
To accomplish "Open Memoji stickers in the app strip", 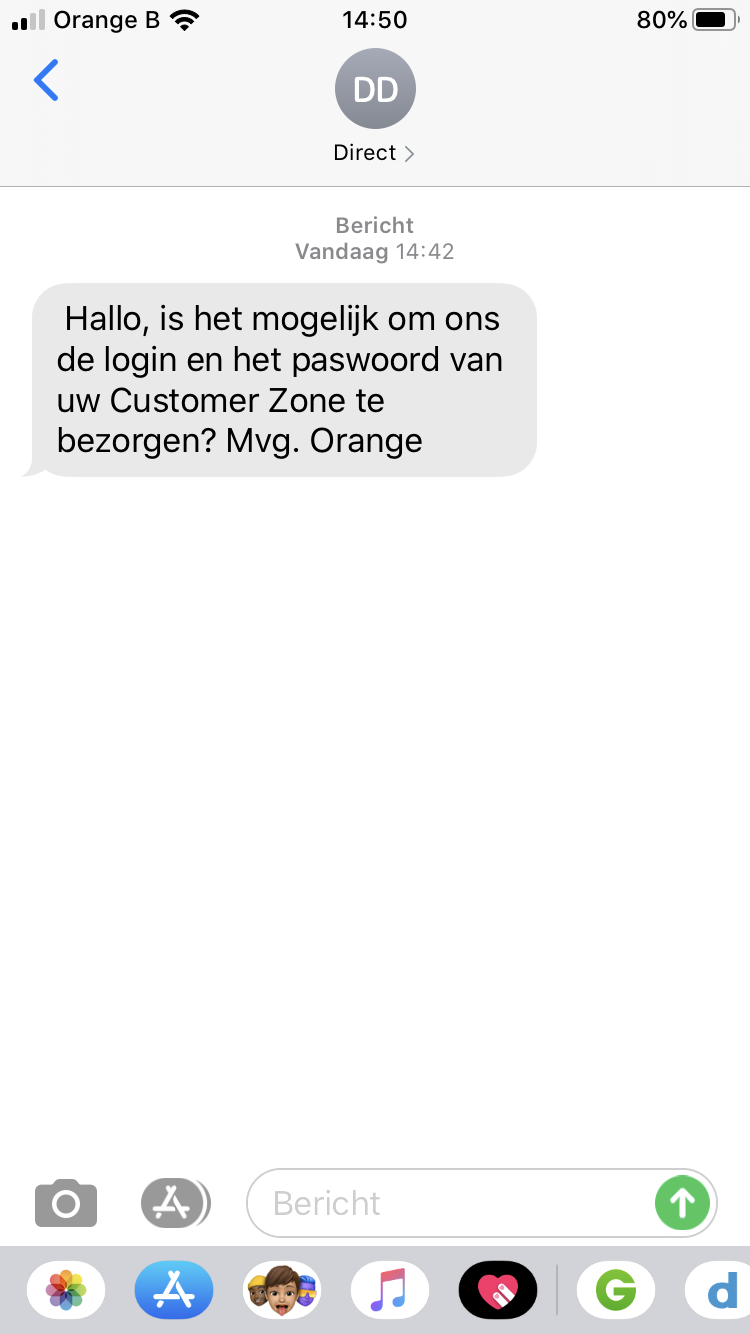I will tap(282, 1290).
